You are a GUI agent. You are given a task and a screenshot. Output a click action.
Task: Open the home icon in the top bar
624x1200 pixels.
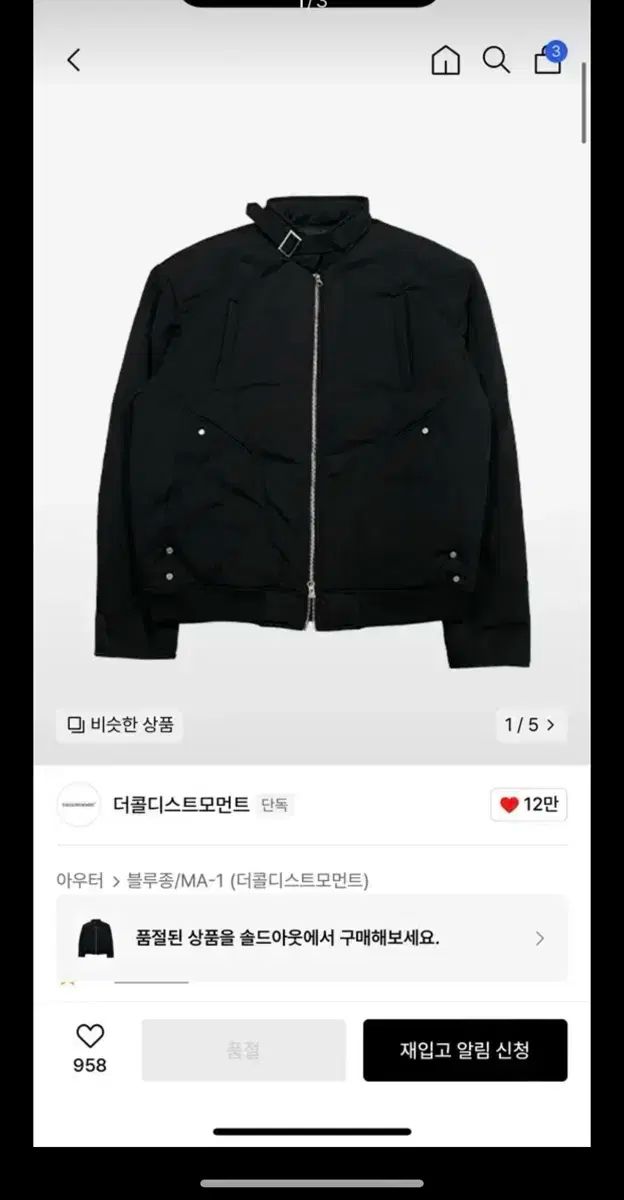446,60
